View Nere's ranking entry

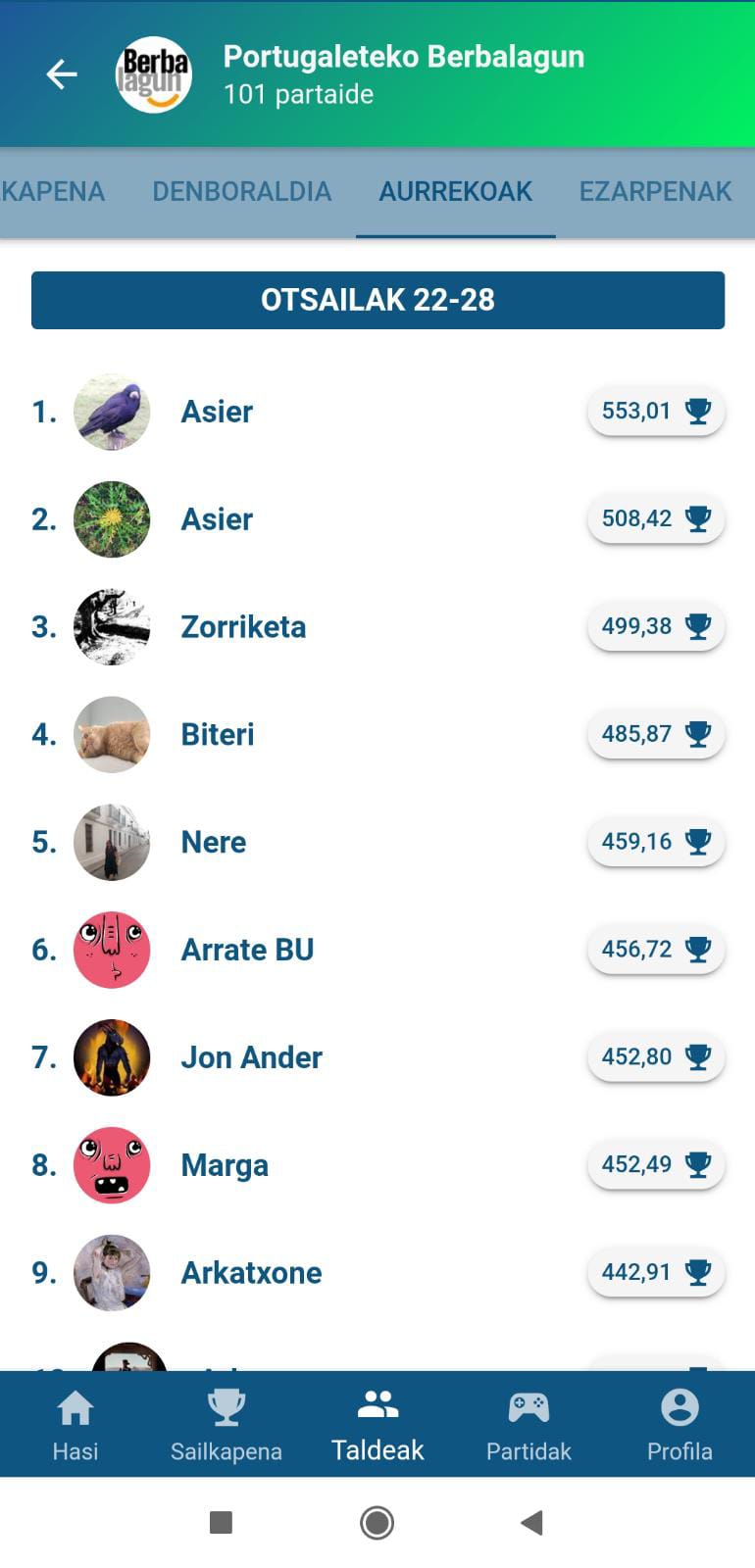[214, 843]
